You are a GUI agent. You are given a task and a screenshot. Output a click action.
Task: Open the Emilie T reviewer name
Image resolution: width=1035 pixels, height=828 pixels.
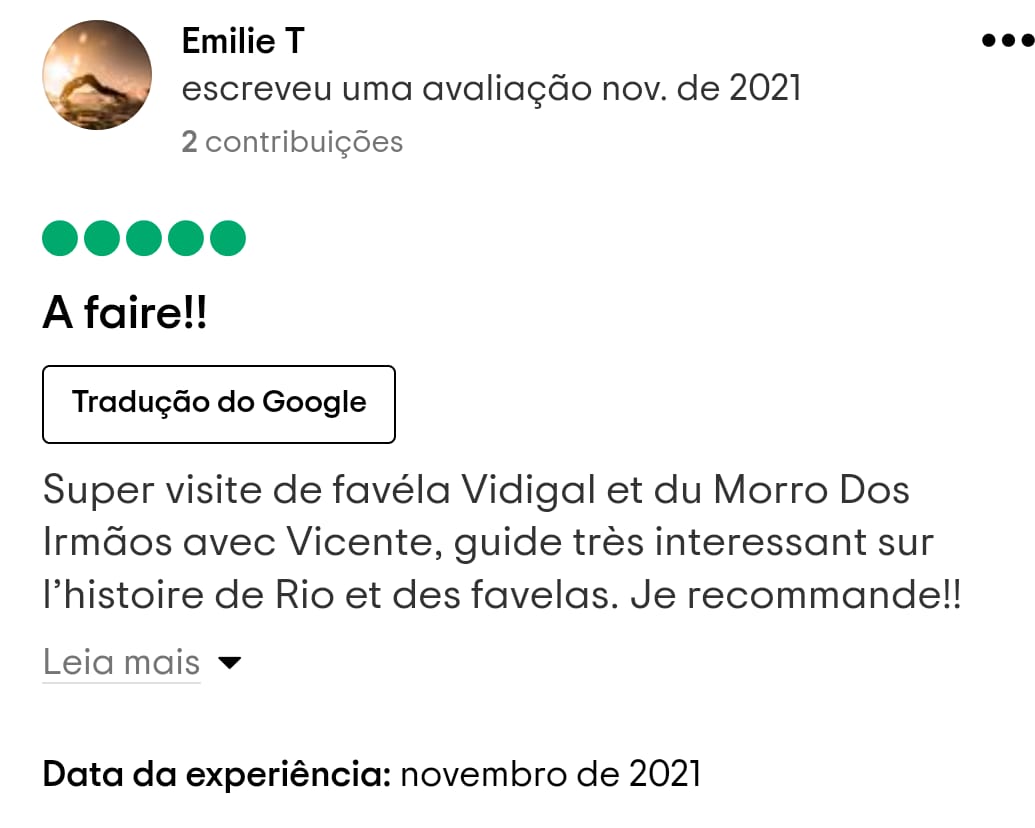point(243,41)
